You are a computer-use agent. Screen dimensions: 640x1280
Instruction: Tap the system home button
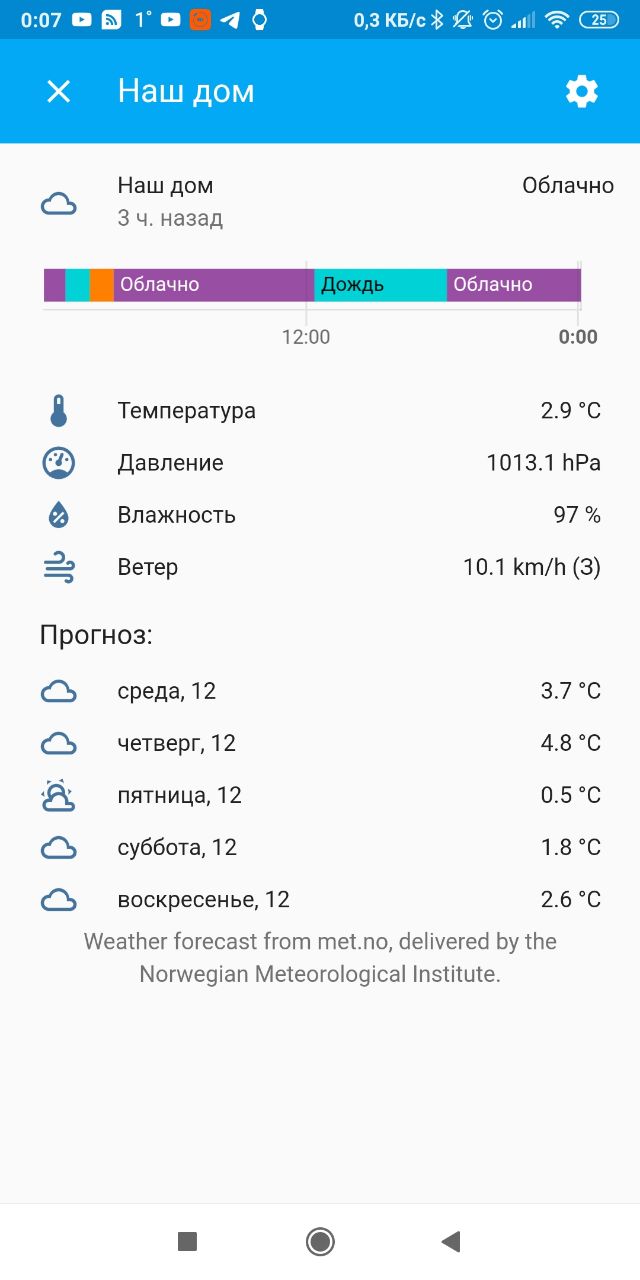pyautogui.click(x=320, y=1242)
